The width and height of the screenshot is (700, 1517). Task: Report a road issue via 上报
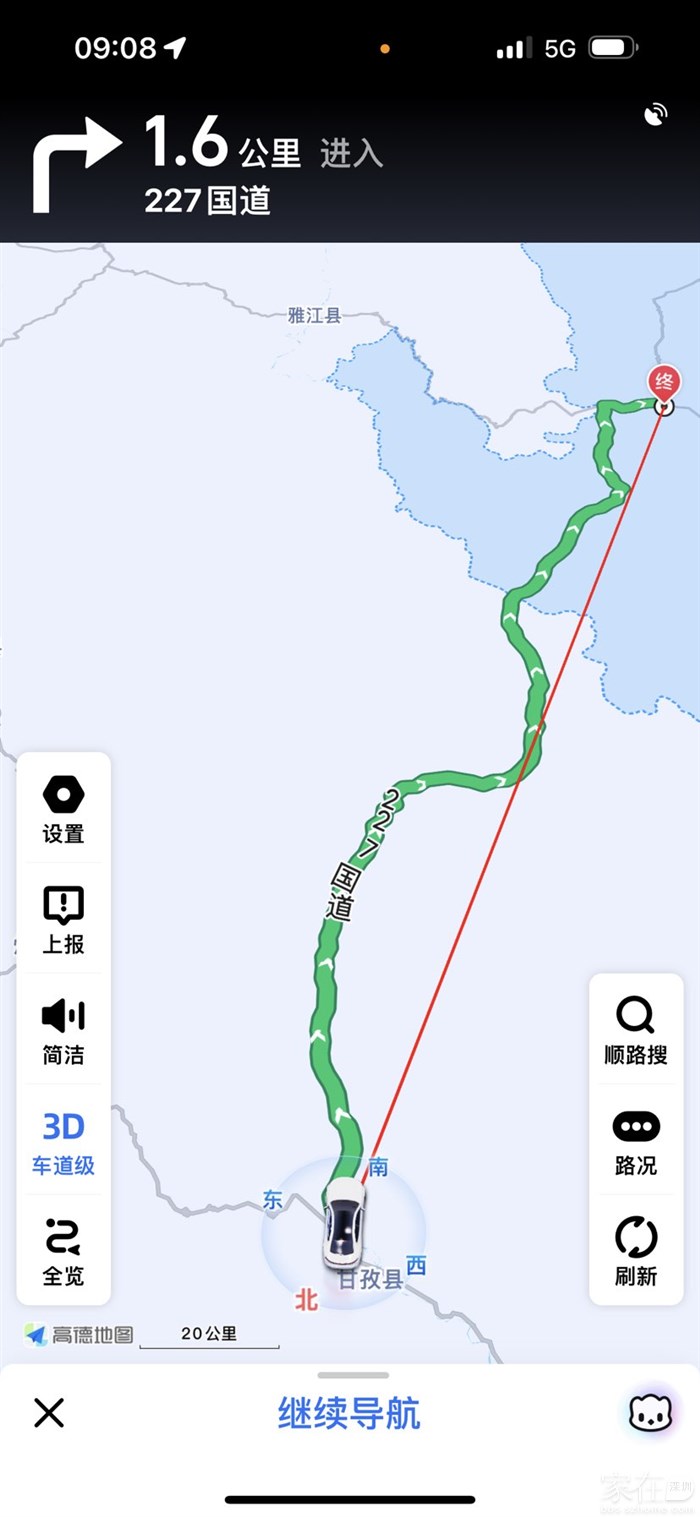[x=63, y=919]
